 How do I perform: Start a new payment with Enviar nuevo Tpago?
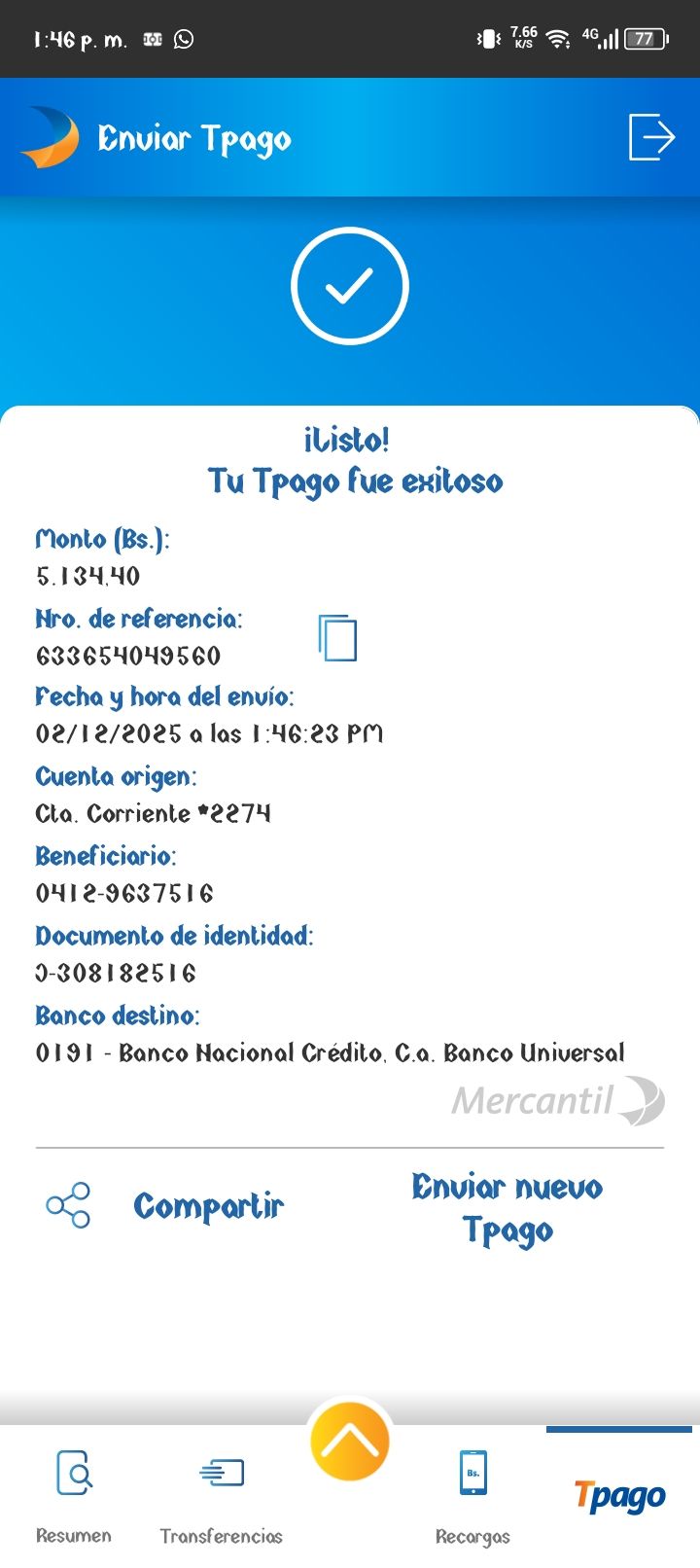pos(507,1208)
